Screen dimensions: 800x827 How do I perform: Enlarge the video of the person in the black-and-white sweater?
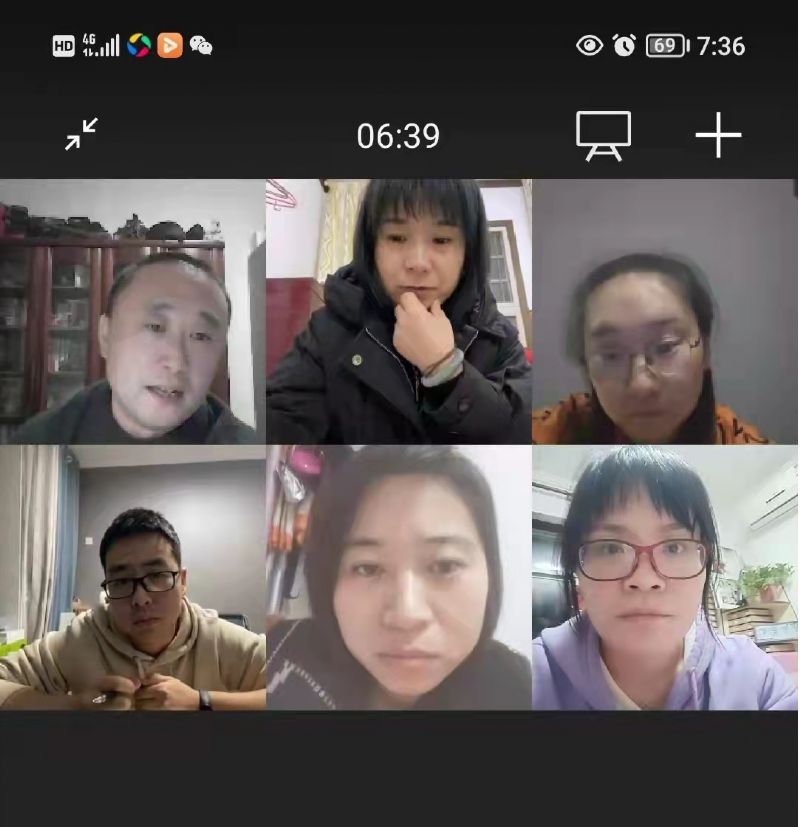click(x=399, y=577)
